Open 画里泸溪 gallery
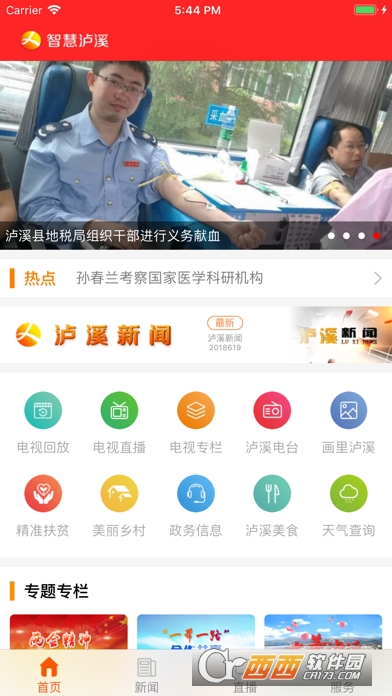392x696 pixels. pyautogui.click(x=348, y=423)
